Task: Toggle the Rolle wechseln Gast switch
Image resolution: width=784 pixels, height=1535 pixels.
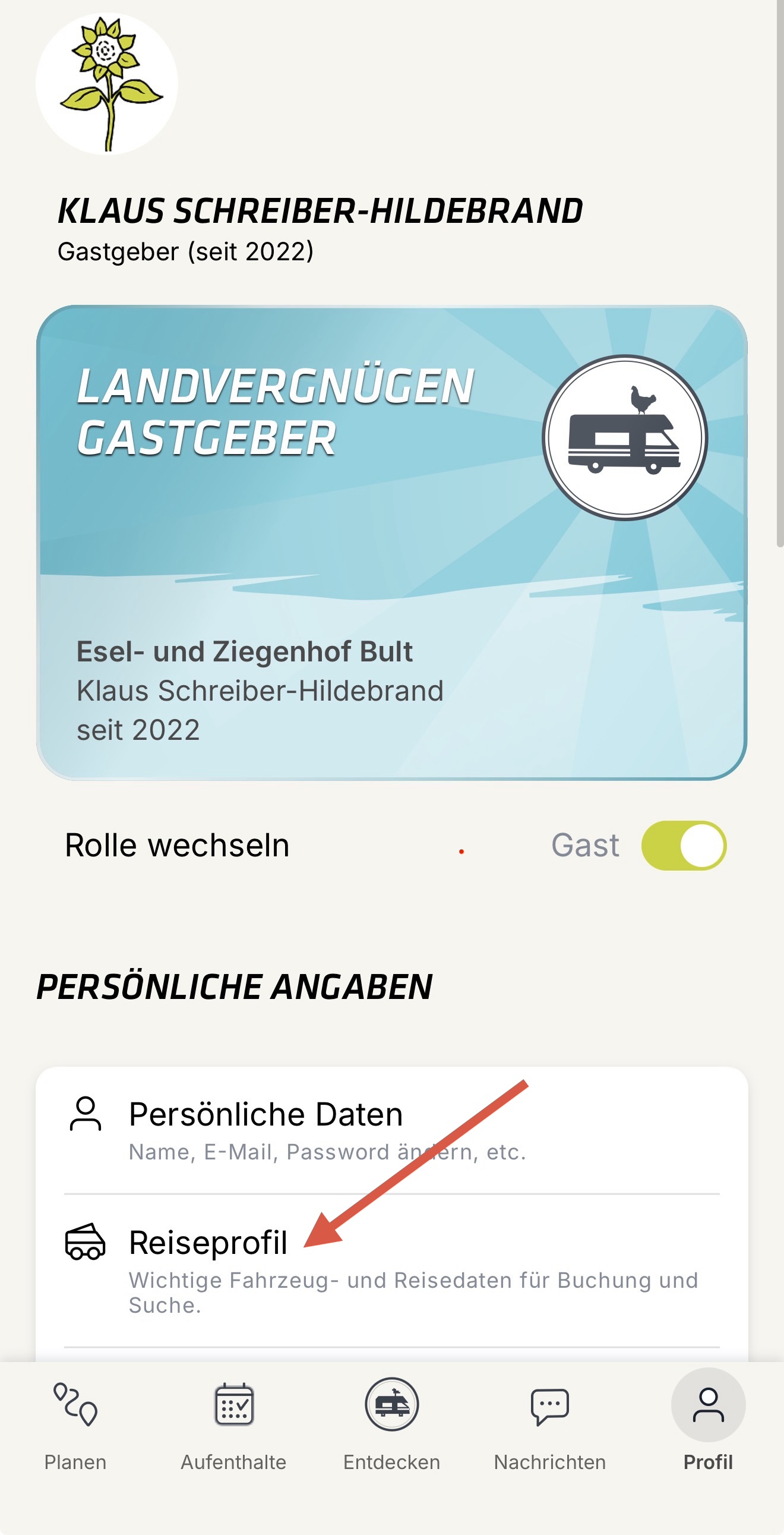Action: (x=682, y=845)
